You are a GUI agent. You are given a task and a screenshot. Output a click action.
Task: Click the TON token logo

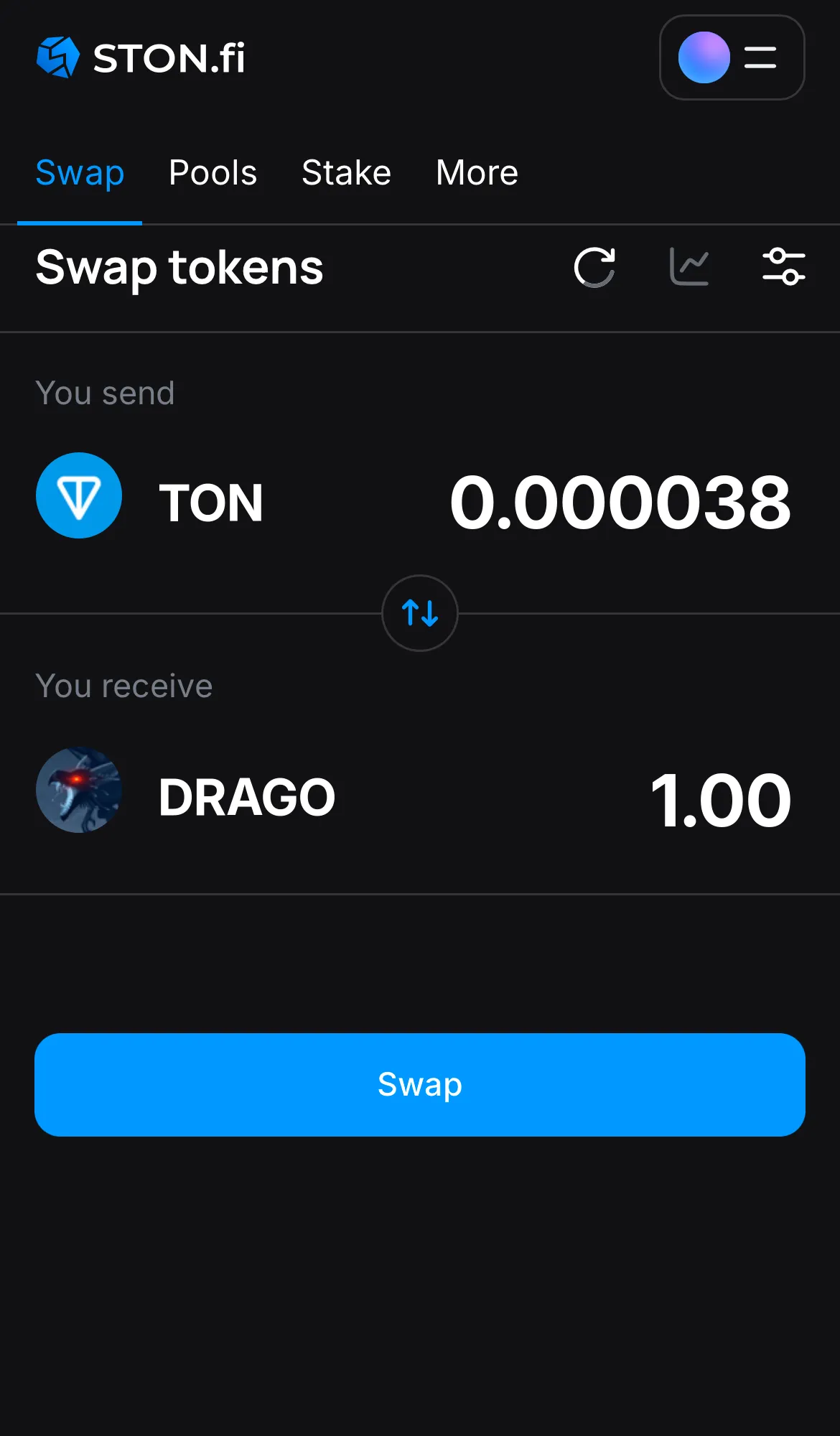(x=79, y=495)
